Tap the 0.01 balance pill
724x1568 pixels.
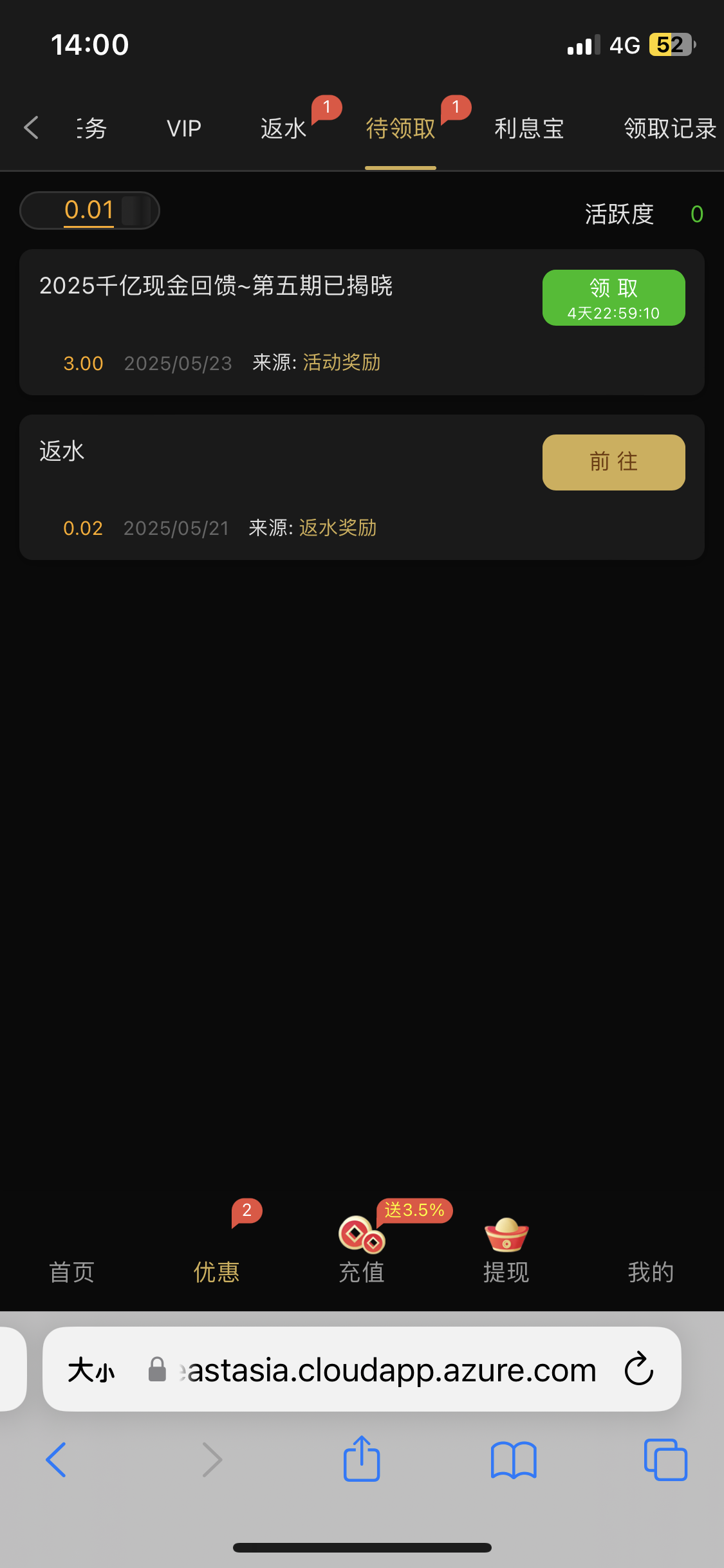89,210
